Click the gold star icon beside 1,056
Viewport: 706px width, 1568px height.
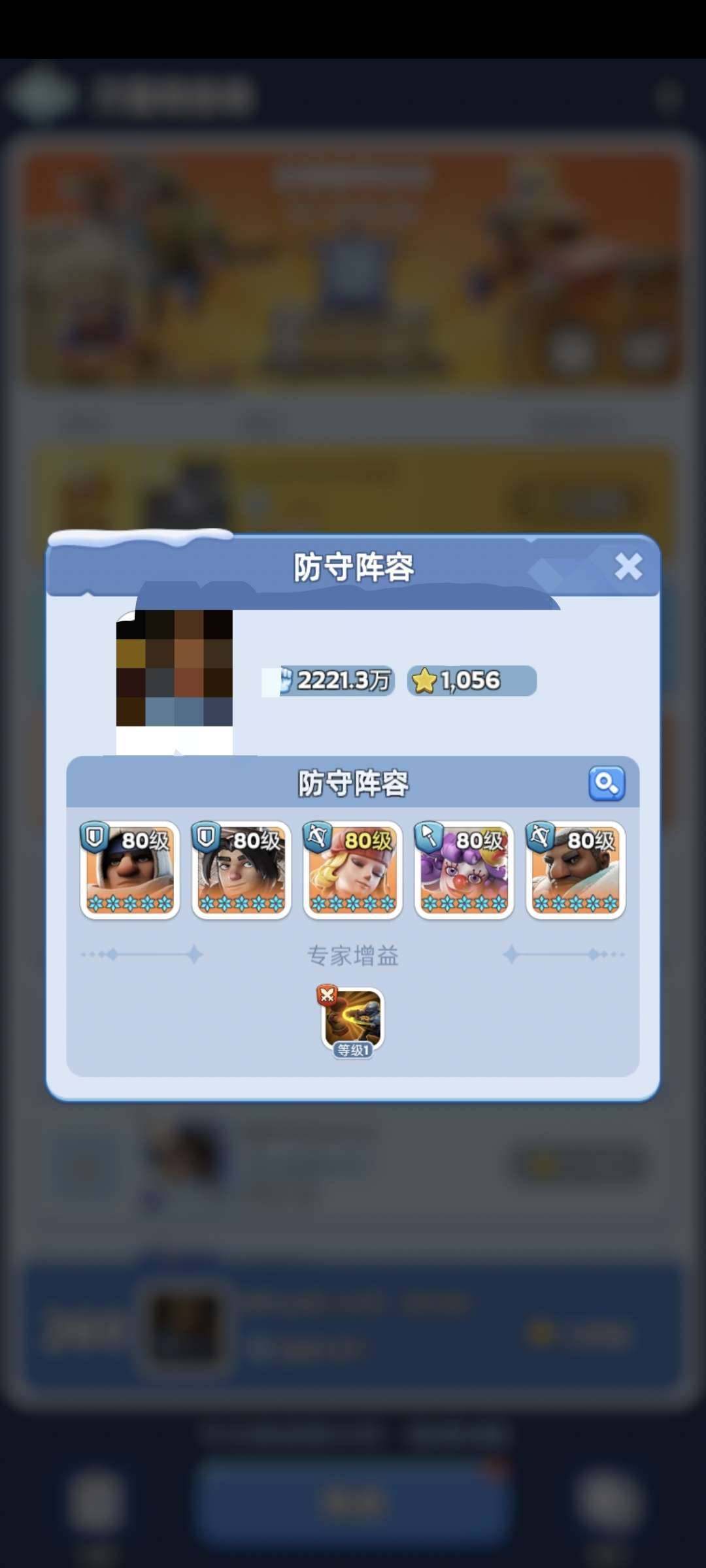[426, 679]
